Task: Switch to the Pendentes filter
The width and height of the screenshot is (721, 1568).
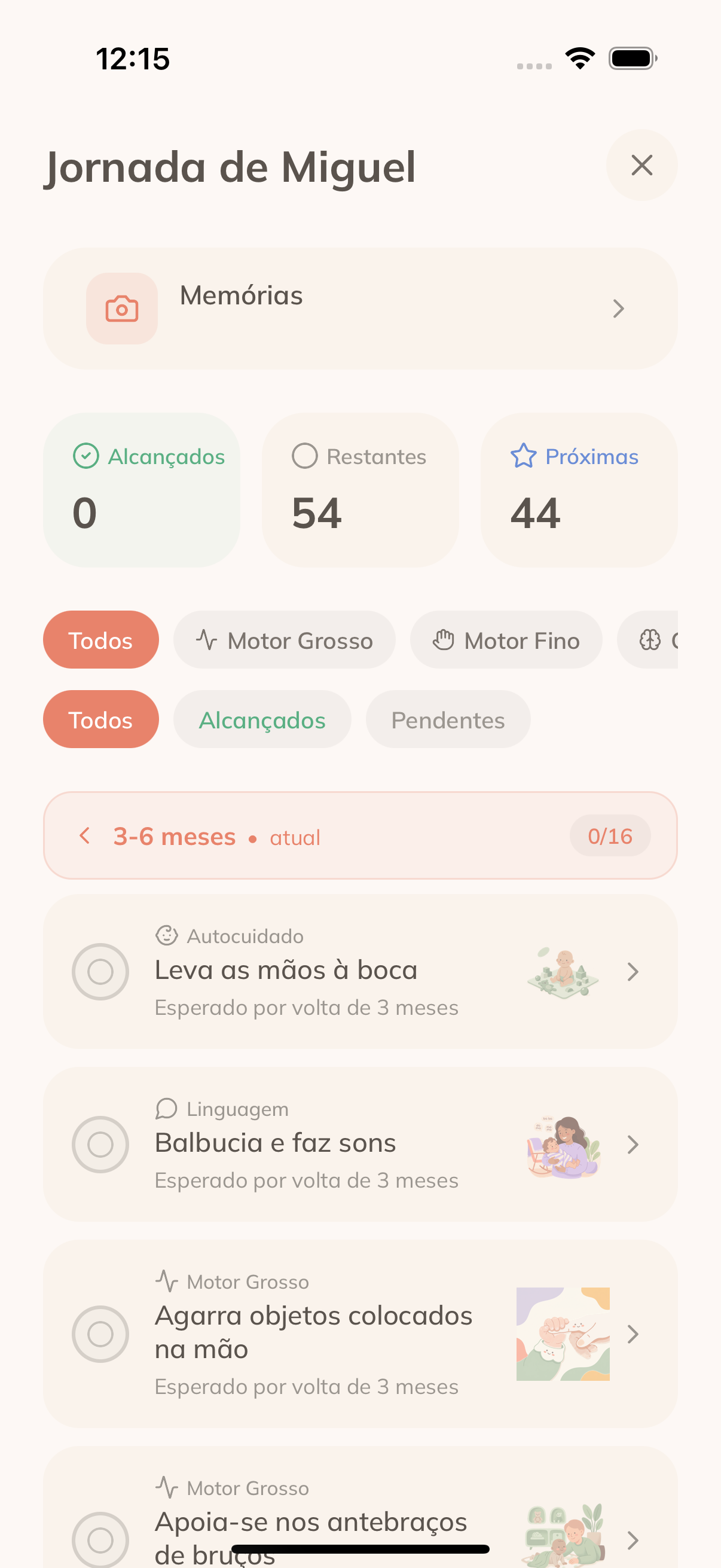Action: [x=447, y=719]
